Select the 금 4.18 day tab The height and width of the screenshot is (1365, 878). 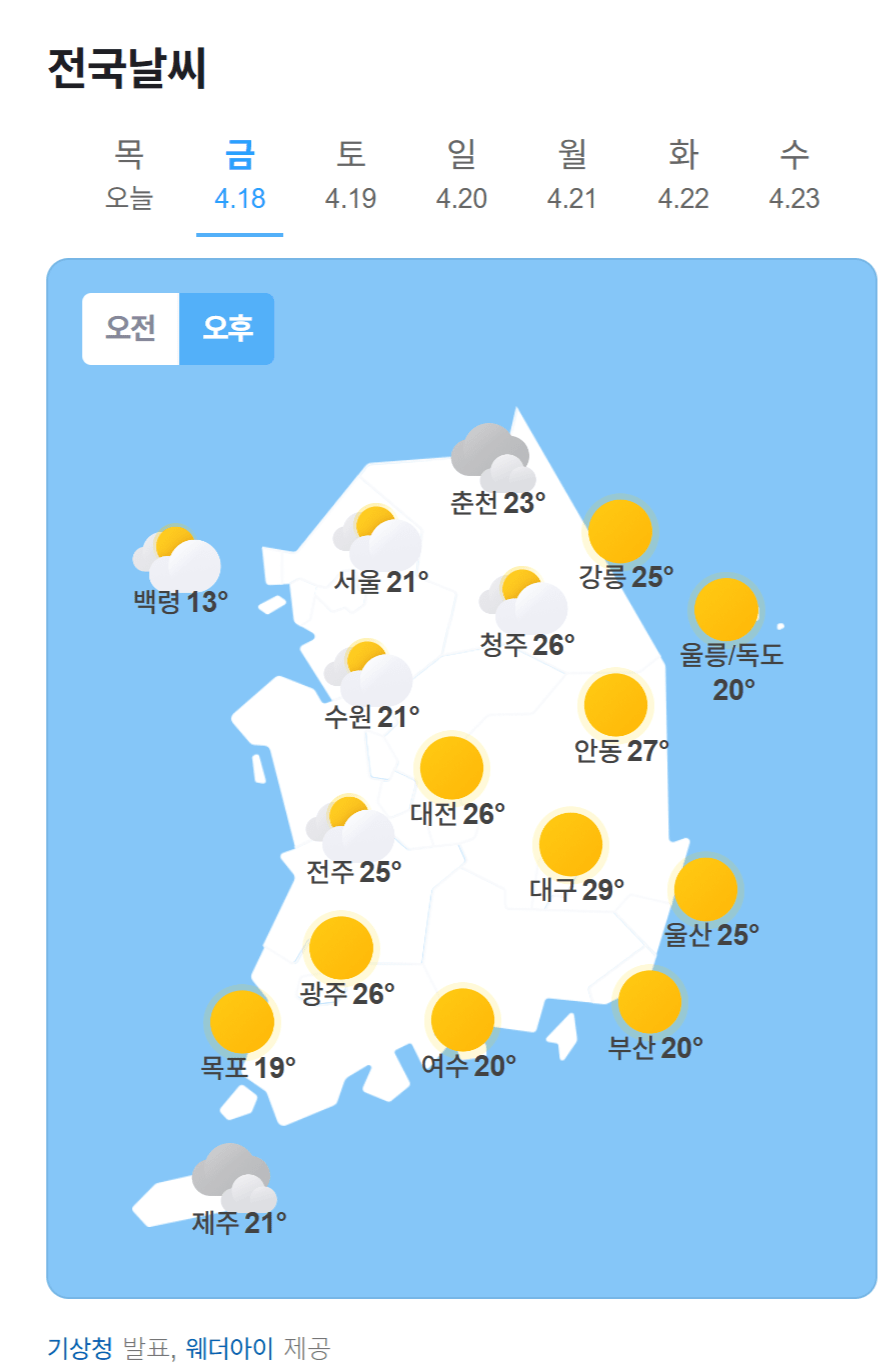tap(240, 176)
